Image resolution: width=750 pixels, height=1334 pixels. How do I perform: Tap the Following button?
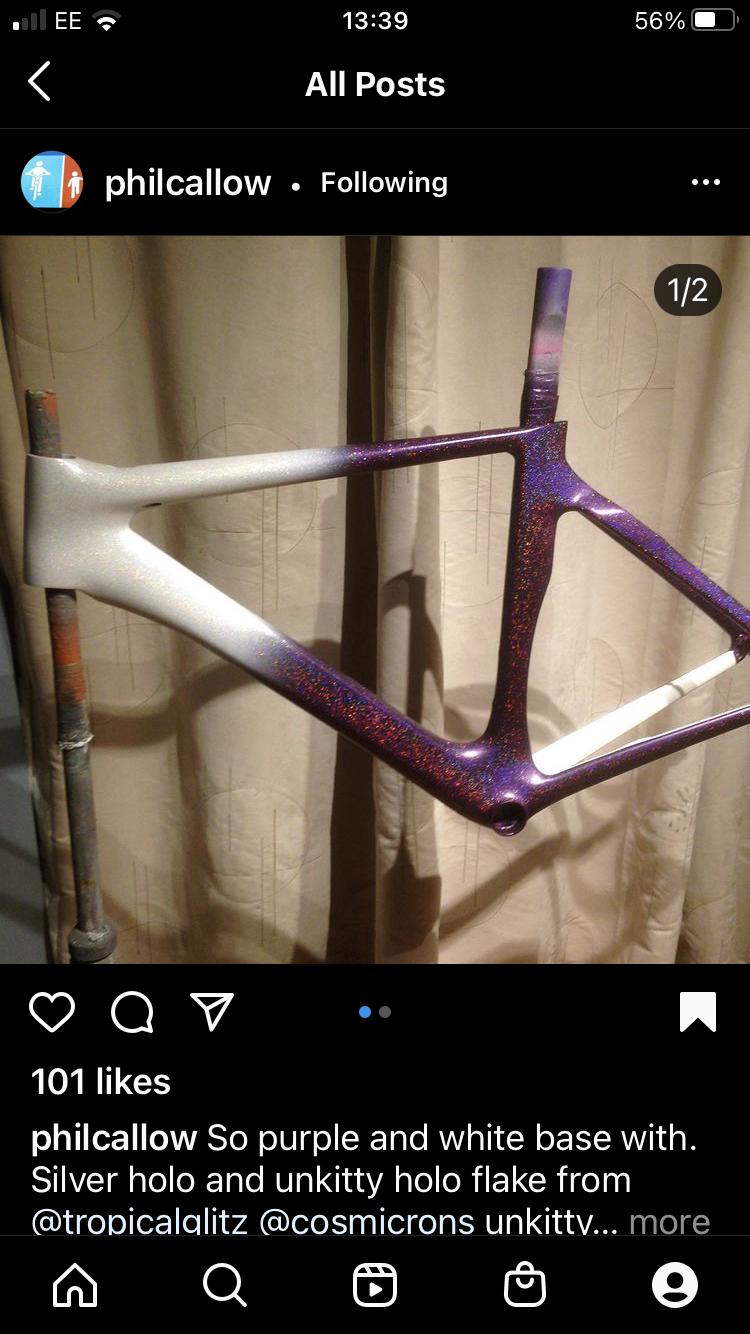tap(384, 183)
